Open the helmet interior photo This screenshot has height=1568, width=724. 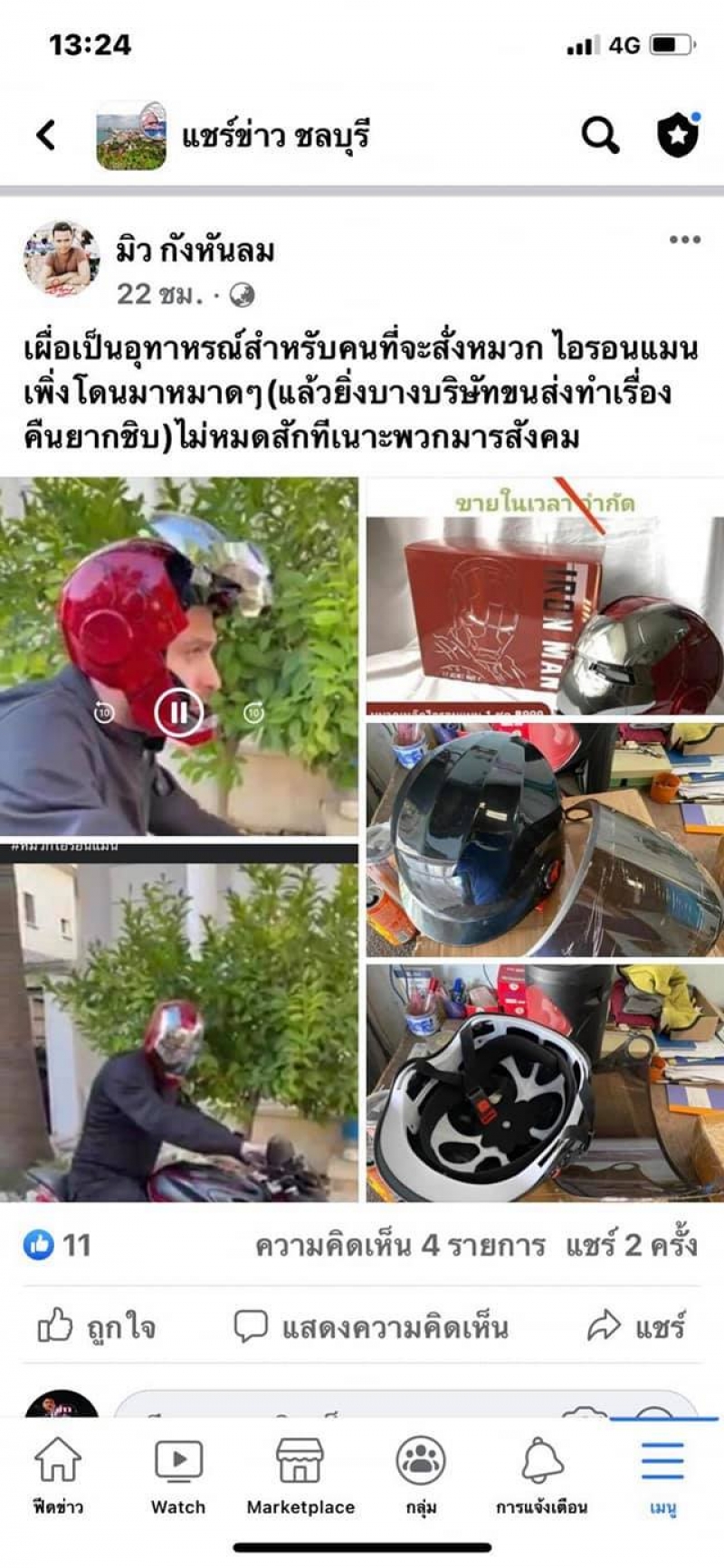[545, 1083]
